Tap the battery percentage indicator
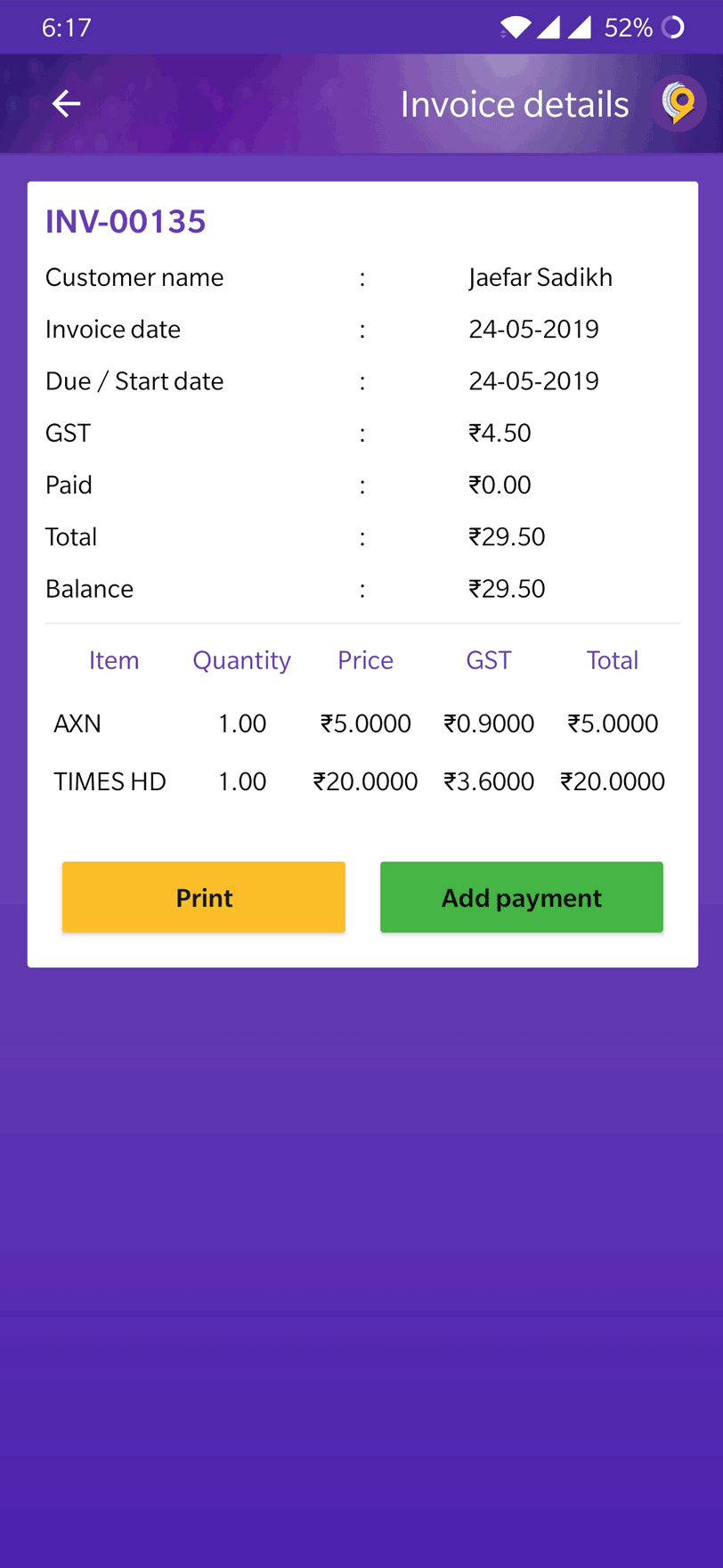Image resolution: width=723 pixels, height=1568 pixels. tap(629, 27)
